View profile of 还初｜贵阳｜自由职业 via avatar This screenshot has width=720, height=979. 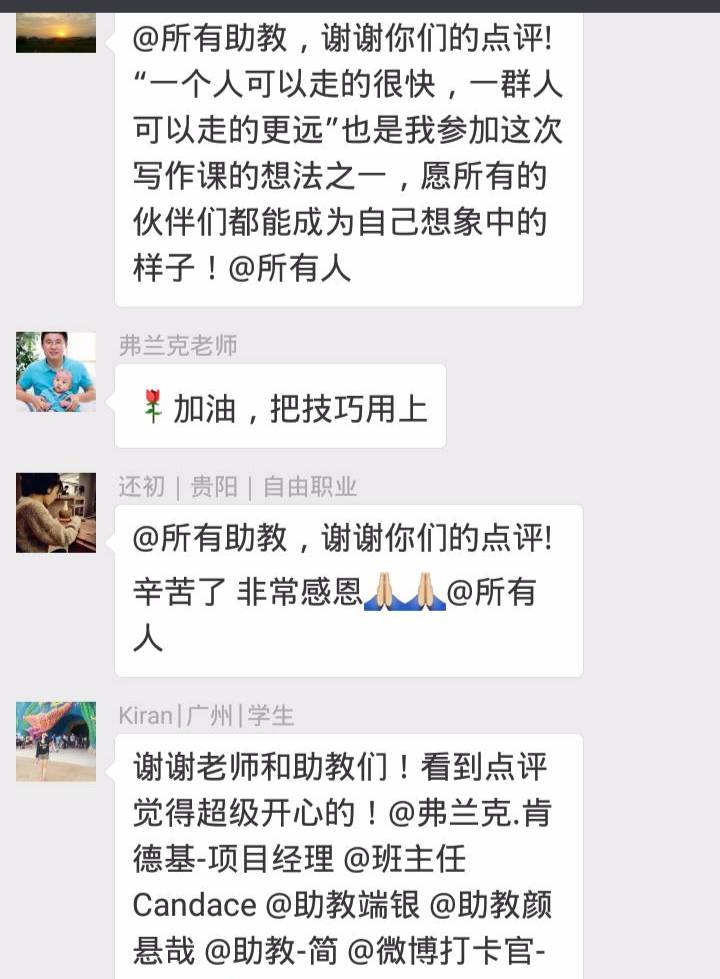pyautogui.click(x=56, y=513)
